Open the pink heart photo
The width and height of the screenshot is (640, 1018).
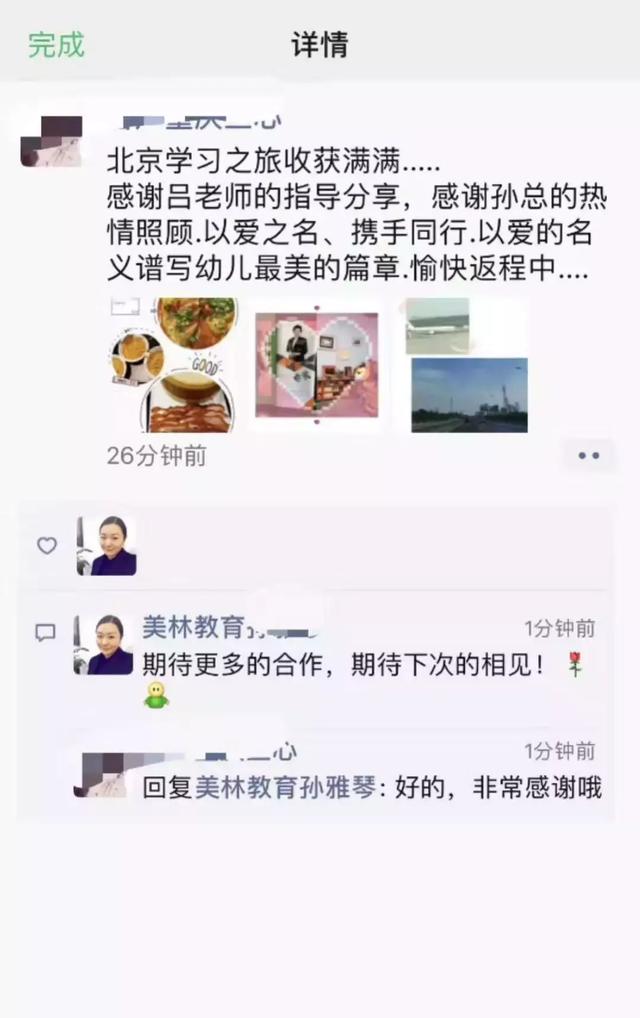(x=316, y=365)
